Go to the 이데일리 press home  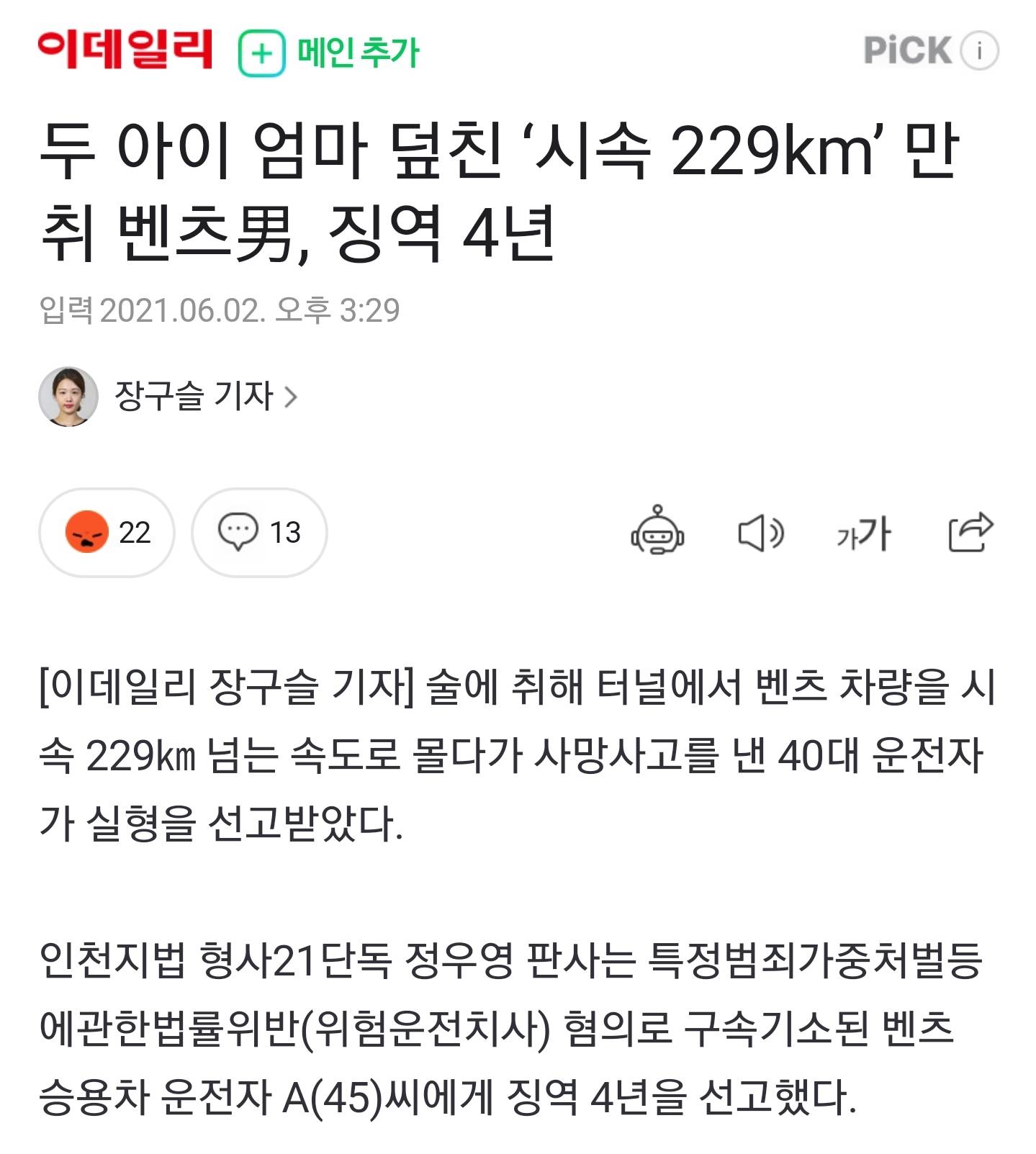click(x=125, y=50)
